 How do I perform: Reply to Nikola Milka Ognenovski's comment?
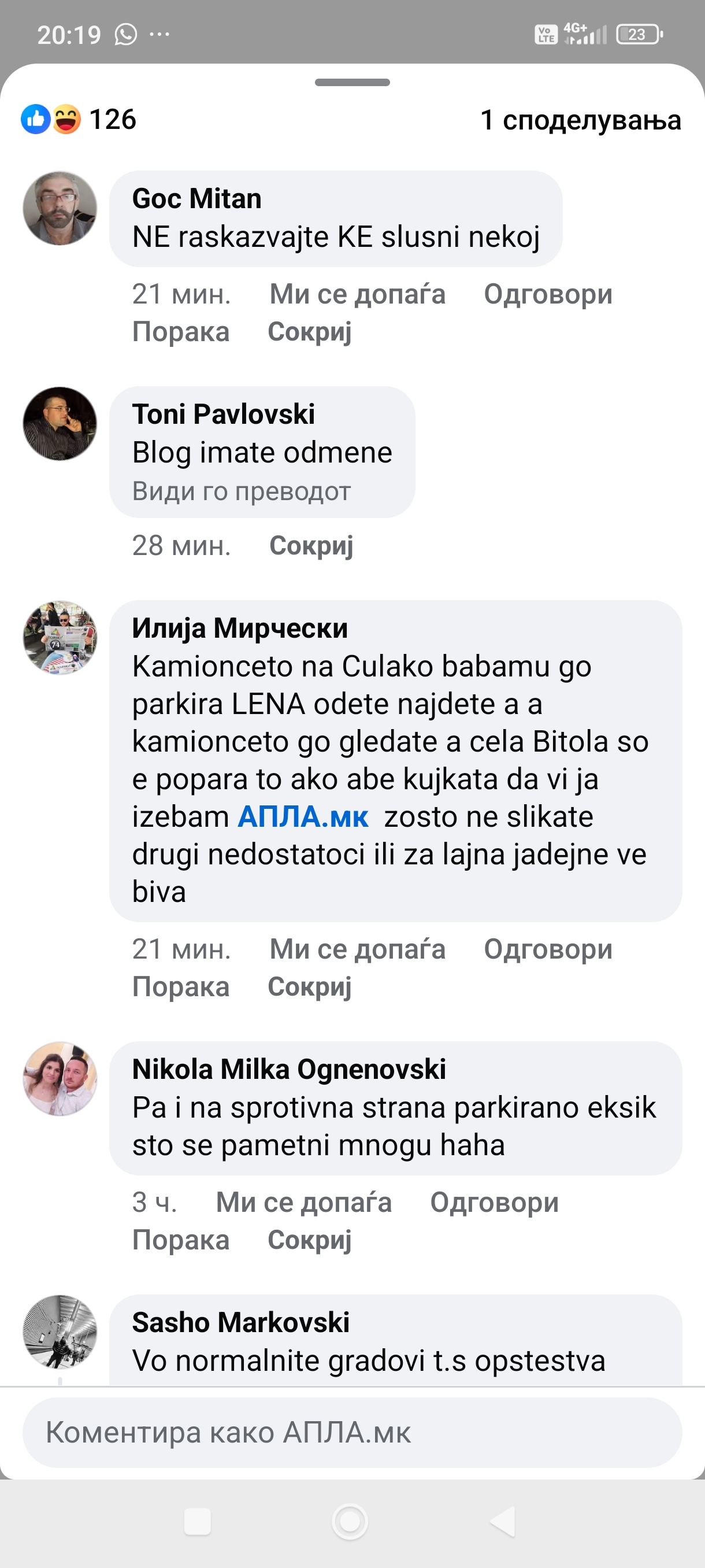tap(494, 1203)
